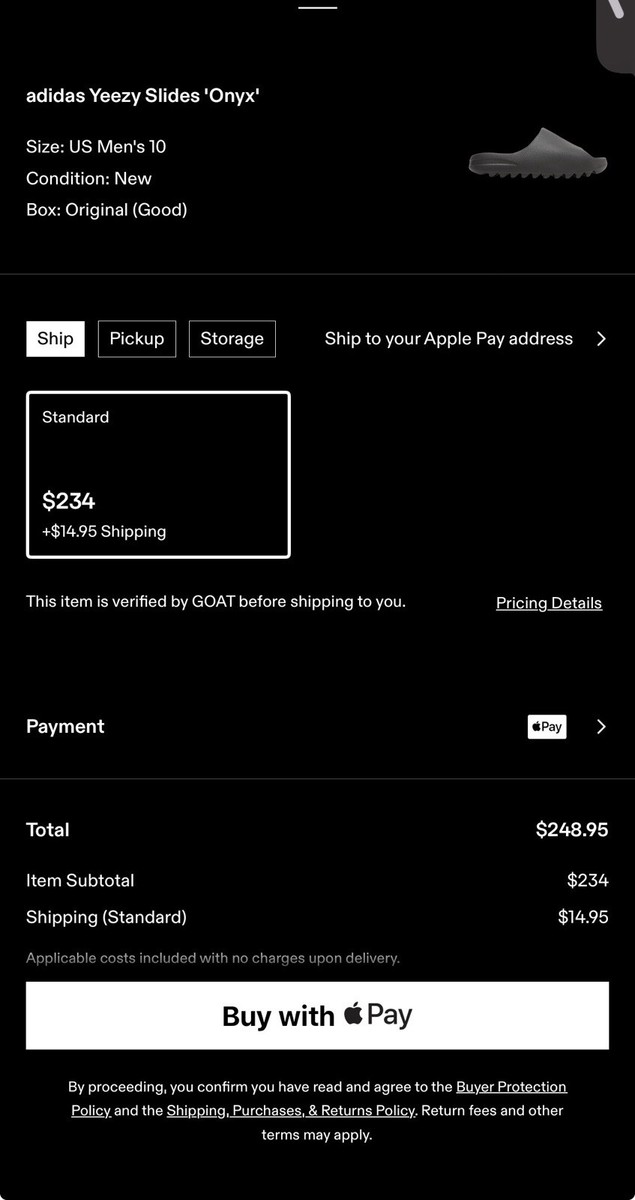Switch to the Storage option
This screenshot has width=635, height=1200.
coord(232,339)
